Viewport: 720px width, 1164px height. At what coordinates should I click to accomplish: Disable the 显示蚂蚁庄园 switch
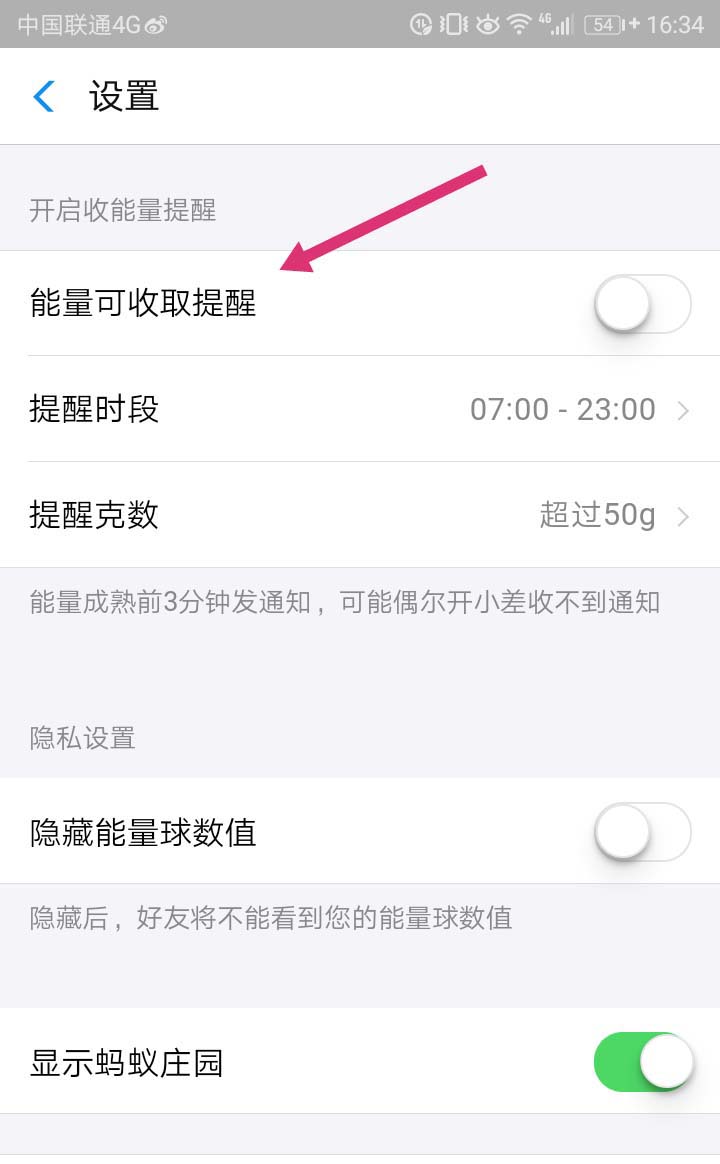pos(642,1062)
